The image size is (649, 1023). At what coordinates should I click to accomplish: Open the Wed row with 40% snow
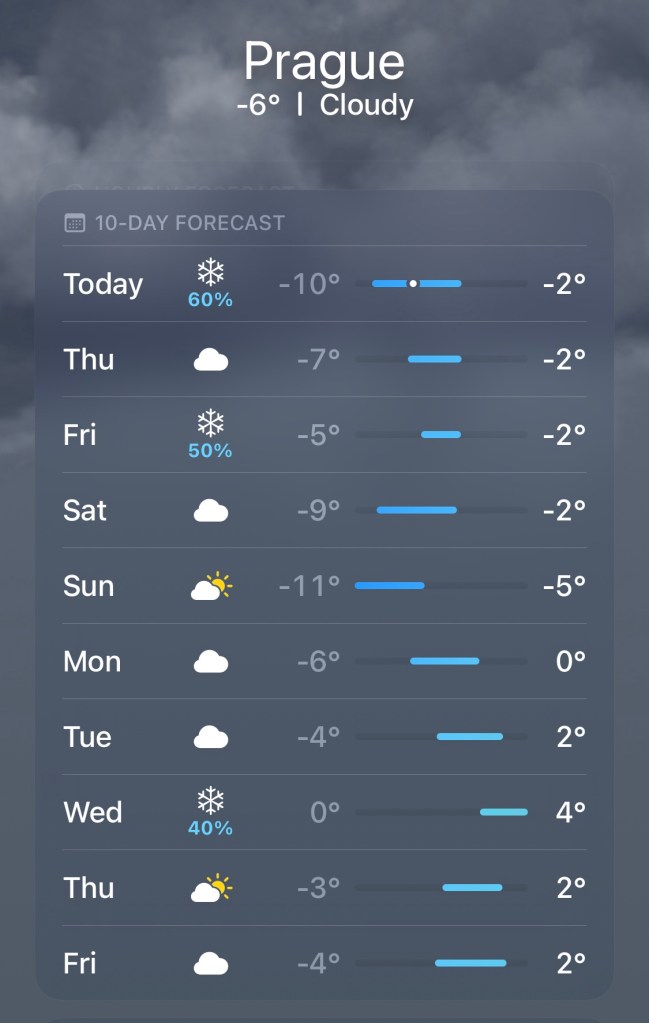coord(324,813)
